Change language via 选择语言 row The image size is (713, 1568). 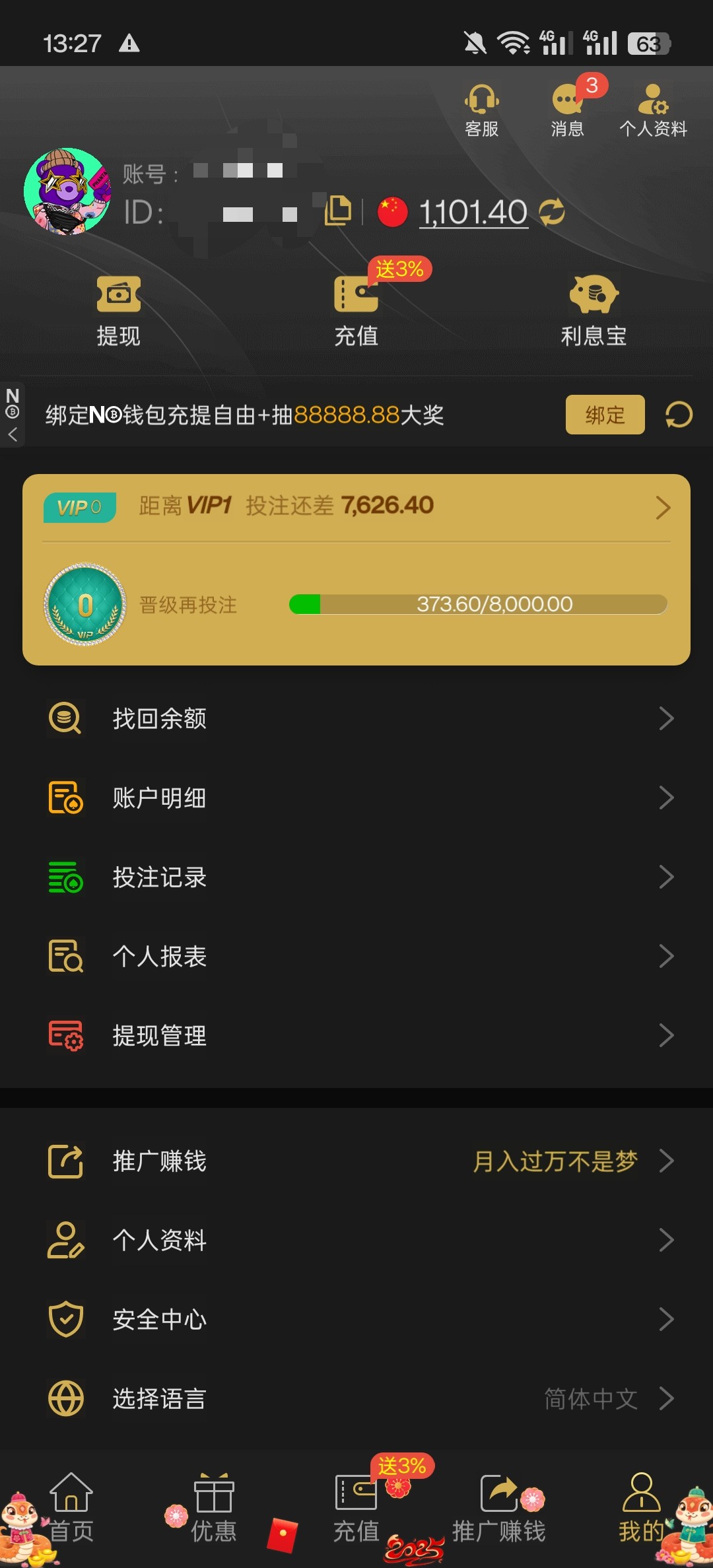click(x=356, y=1398)
